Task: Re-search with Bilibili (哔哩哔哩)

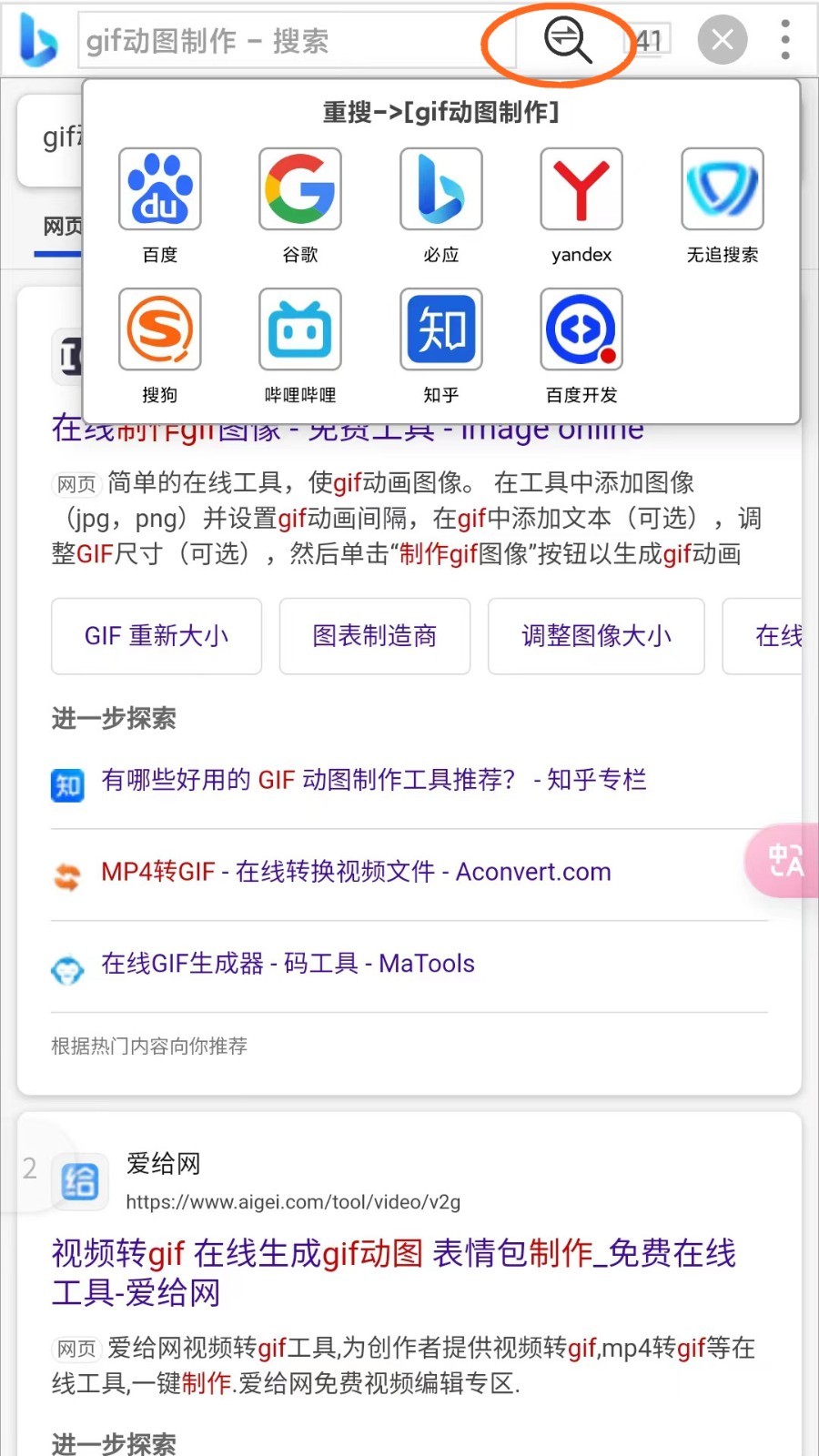Action: pos(300,329)
